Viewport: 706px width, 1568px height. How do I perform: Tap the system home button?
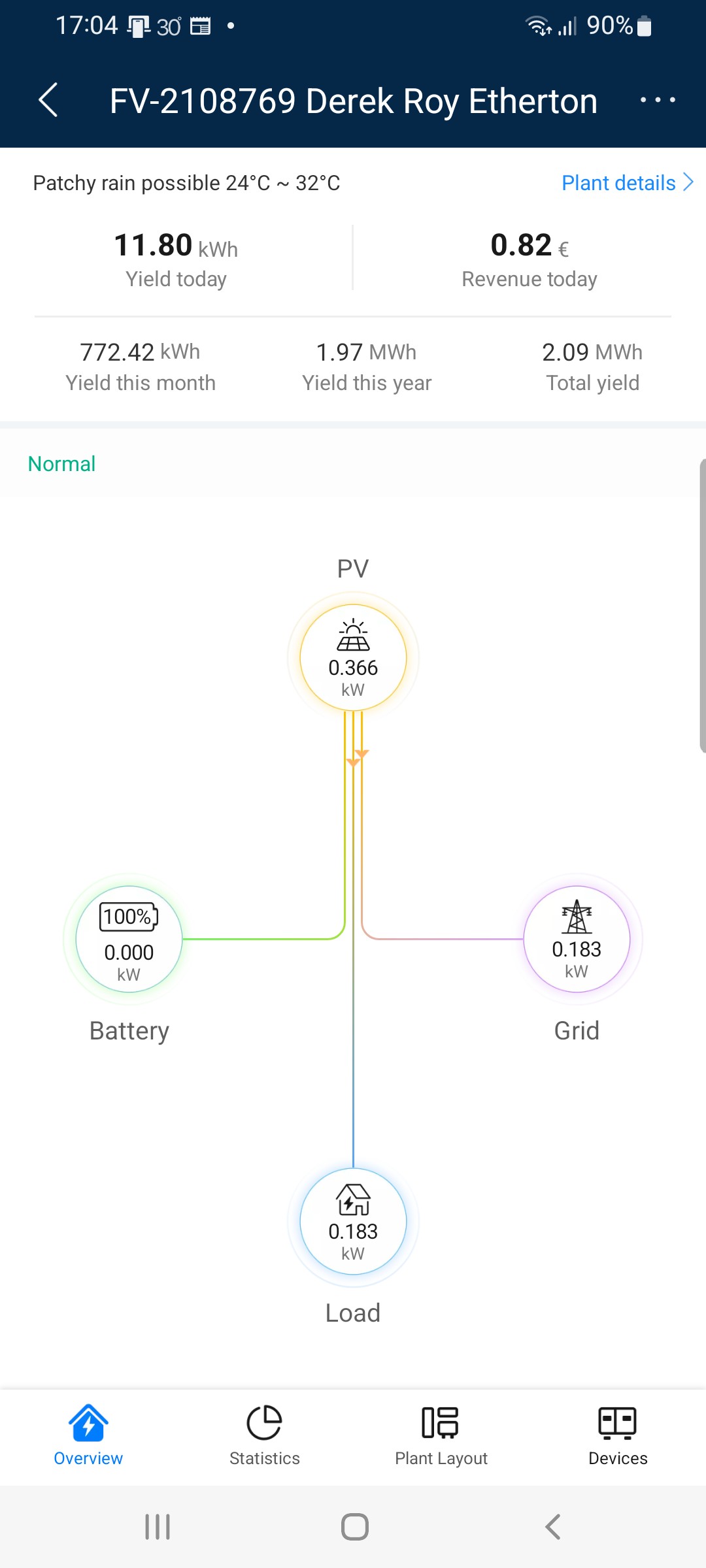click(x=355, y=1527)
